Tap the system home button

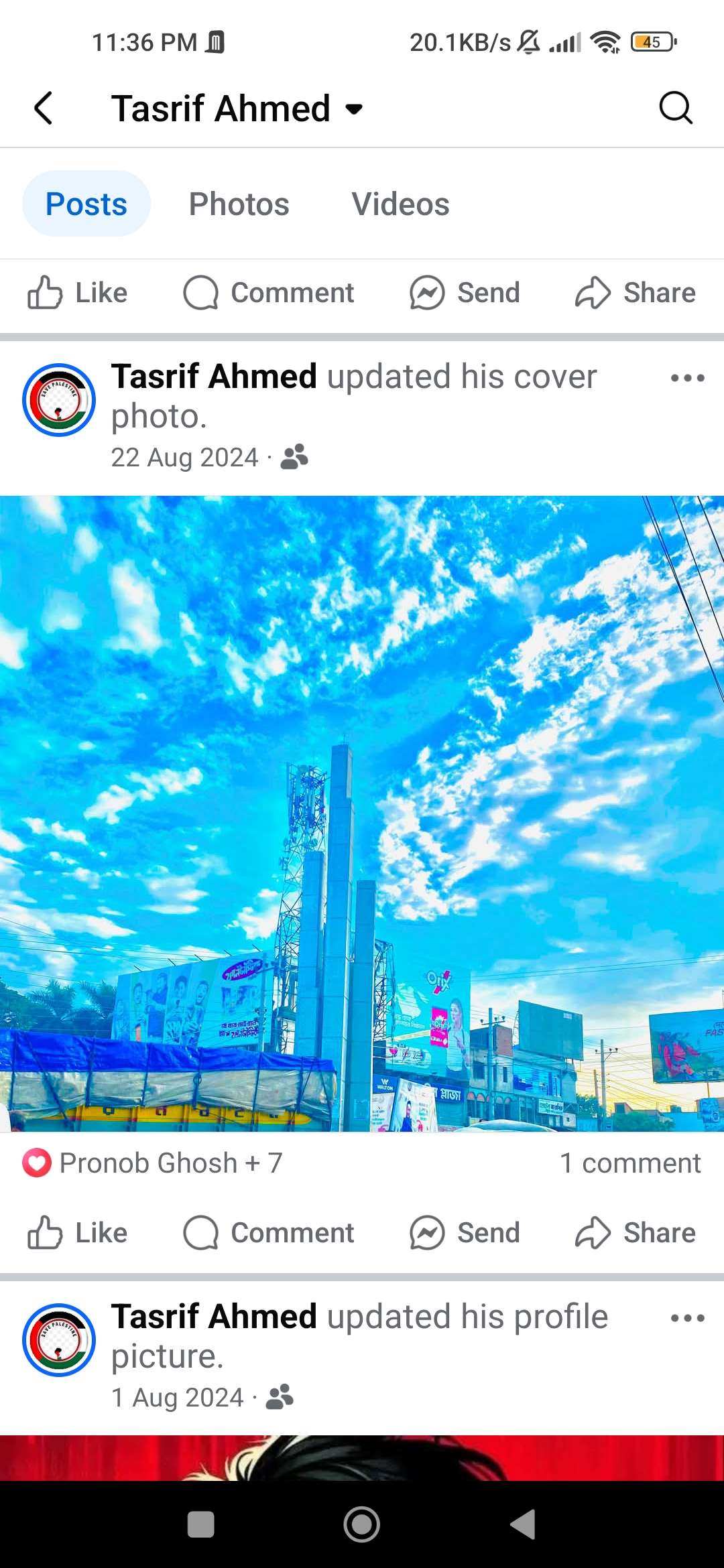pyautogui.click(x=362, y=1524)
